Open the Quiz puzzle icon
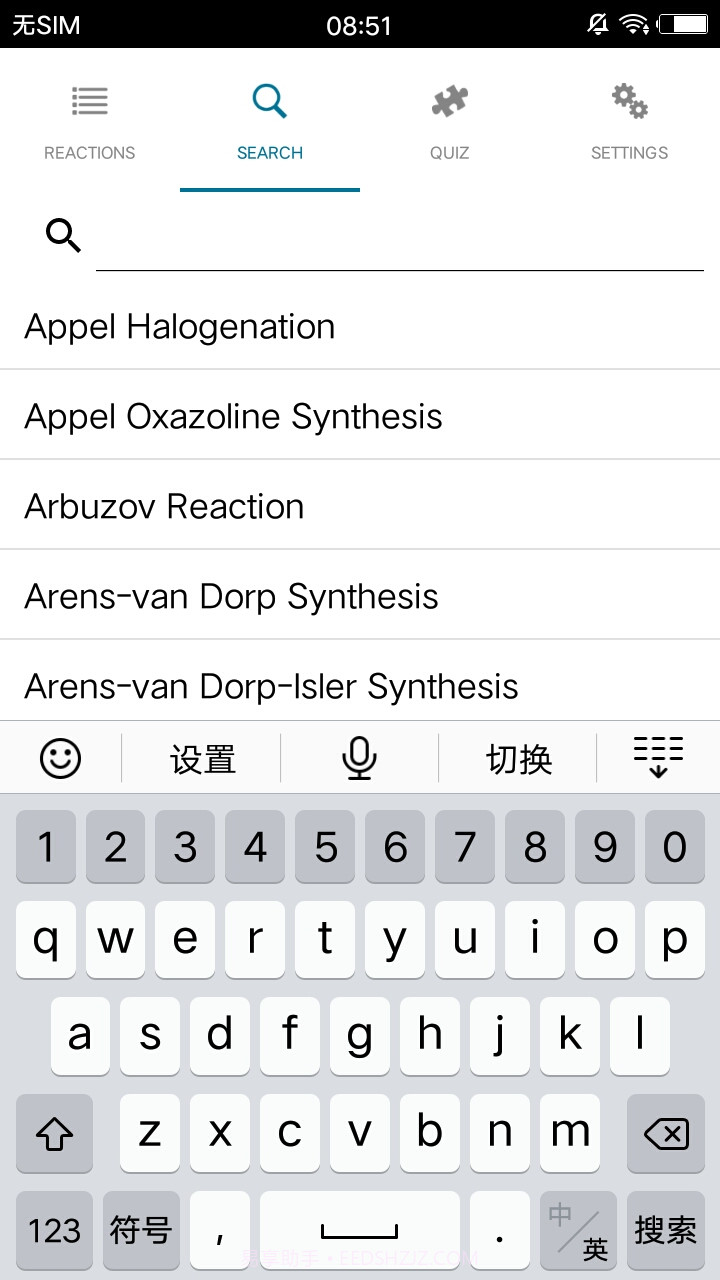Screen dimensions: 720x1280 450,100
